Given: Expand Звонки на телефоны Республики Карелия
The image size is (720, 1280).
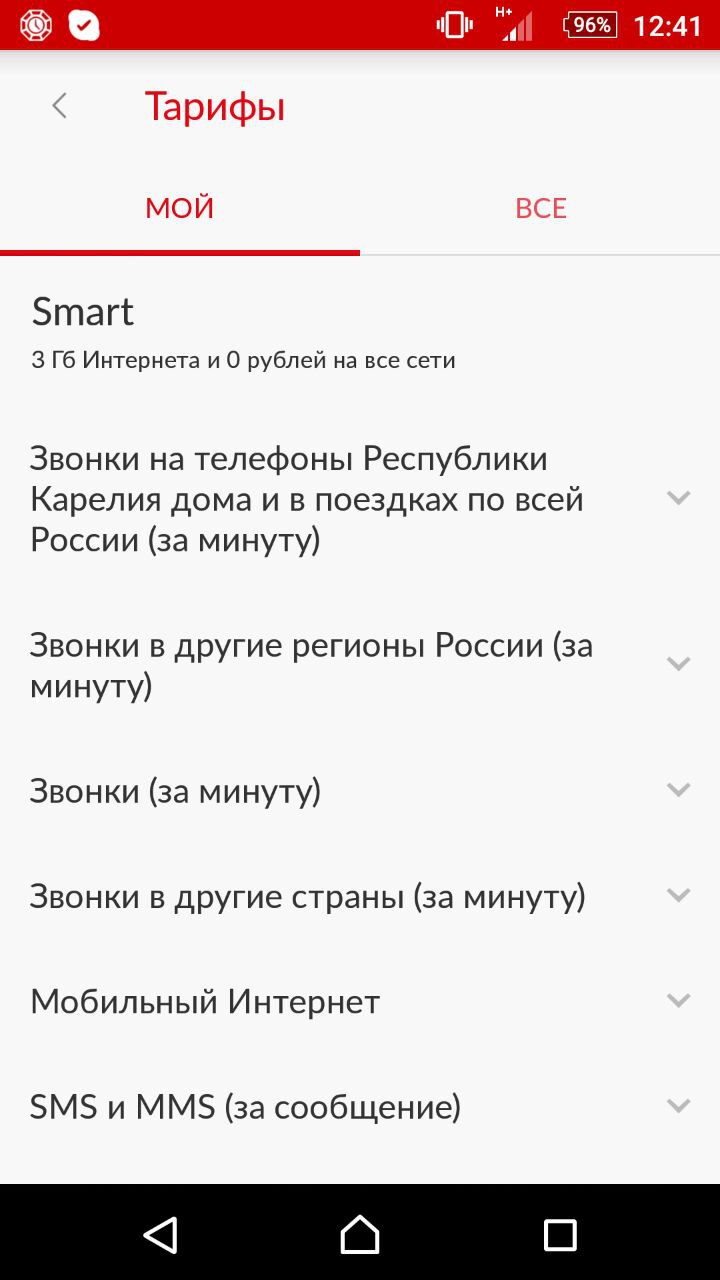Looking at the screenshot, I should (679, 498).
